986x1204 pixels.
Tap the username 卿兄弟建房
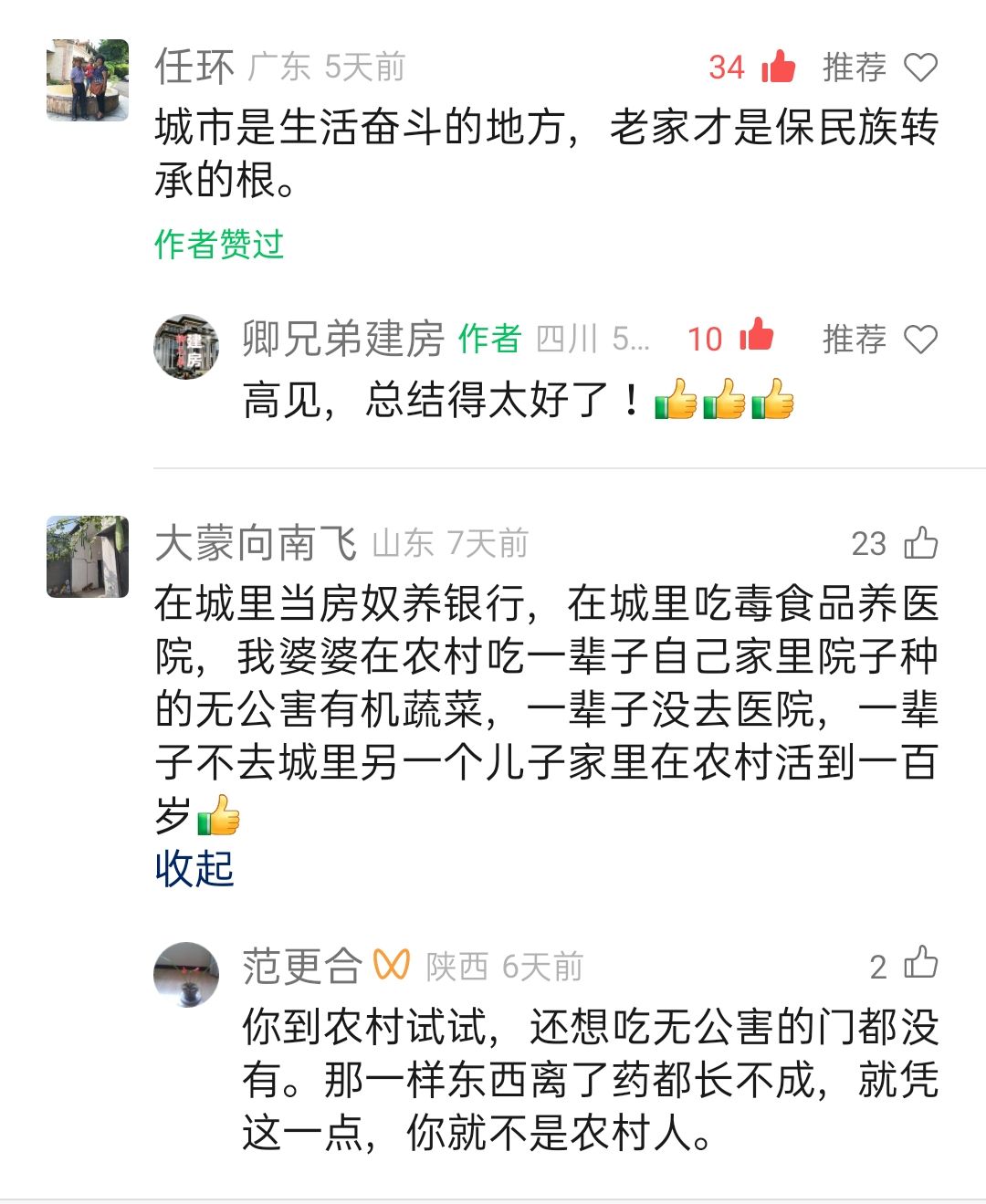point(342,339)
